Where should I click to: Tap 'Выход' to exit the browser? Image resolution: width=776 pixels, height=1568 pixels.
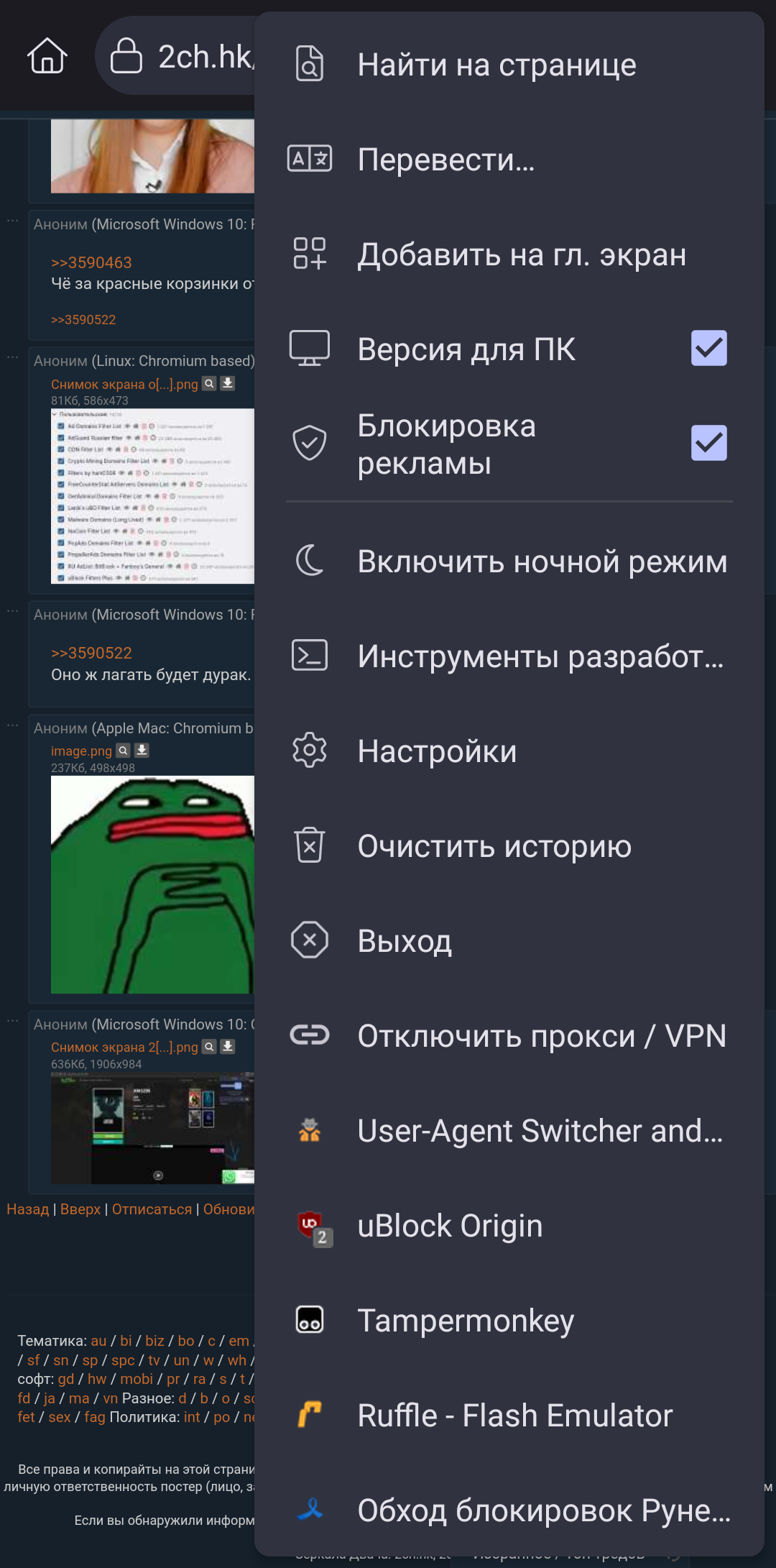tap(509, 941)
